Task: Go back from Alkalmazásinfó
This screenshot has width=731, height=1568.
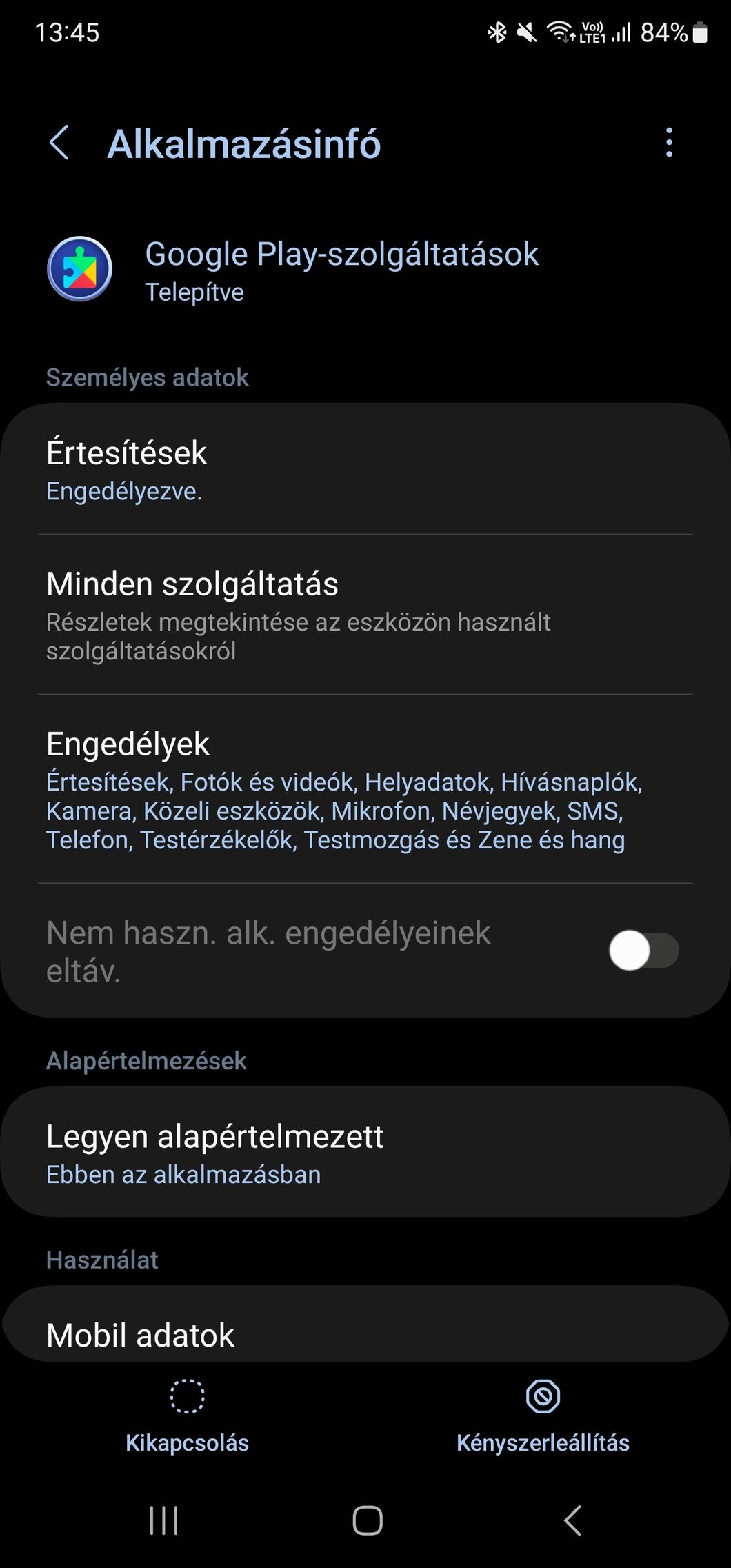Action: tap(60, 143)
